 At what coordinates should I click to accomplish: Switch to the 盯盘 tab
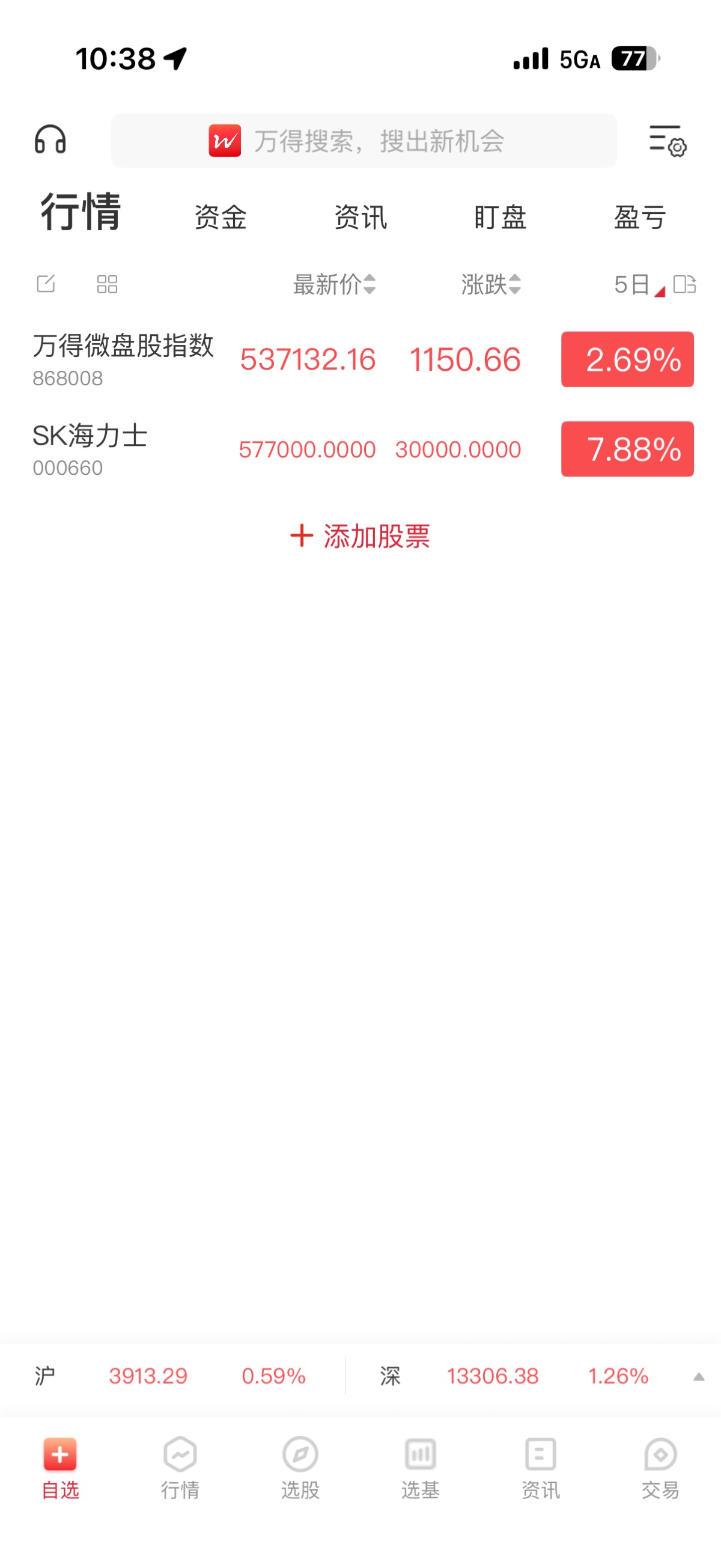coord(500,217)
